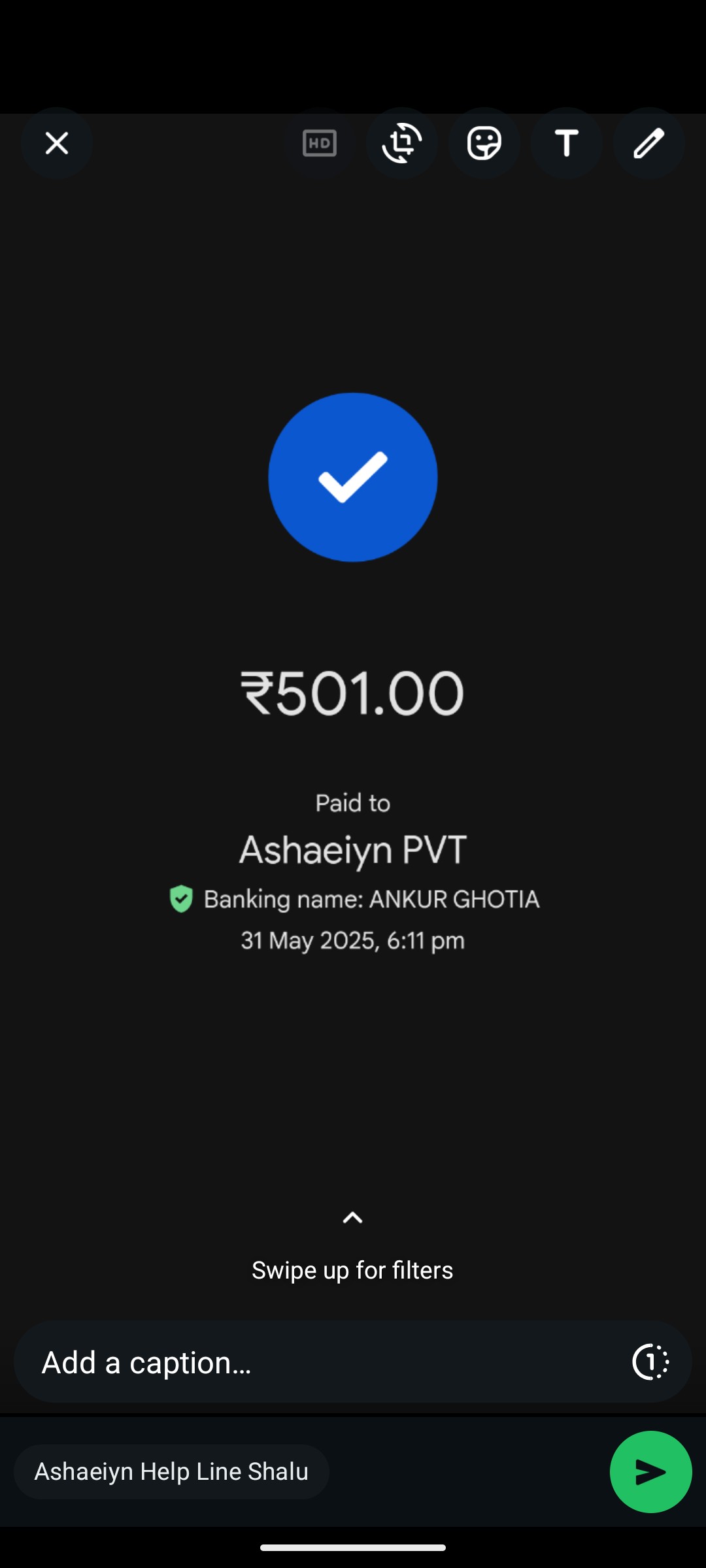Add text to the image
Viewport: 706px width, 1568px height.
click(x=567, y=143)
